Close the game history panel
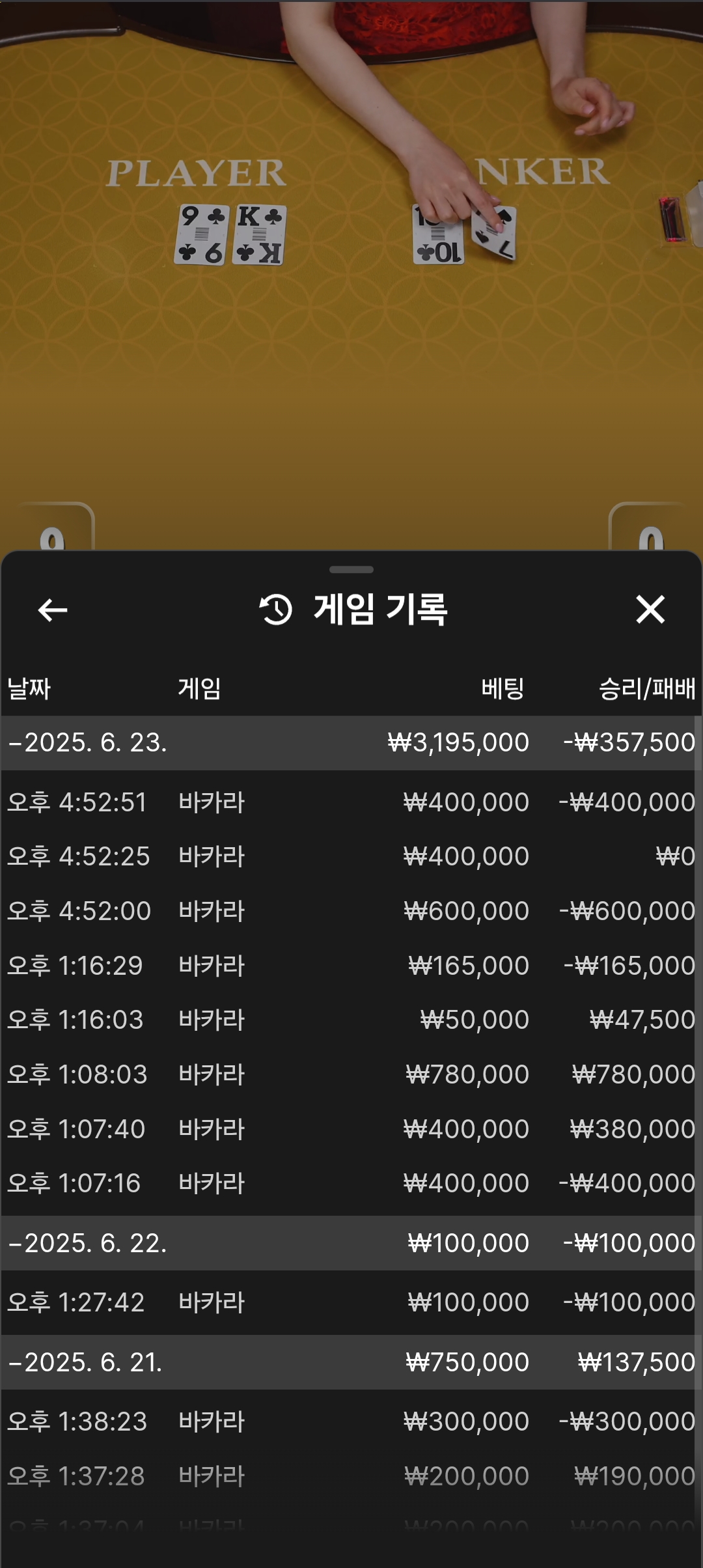Screen dimensions: 703x1568 coord(650,610)
